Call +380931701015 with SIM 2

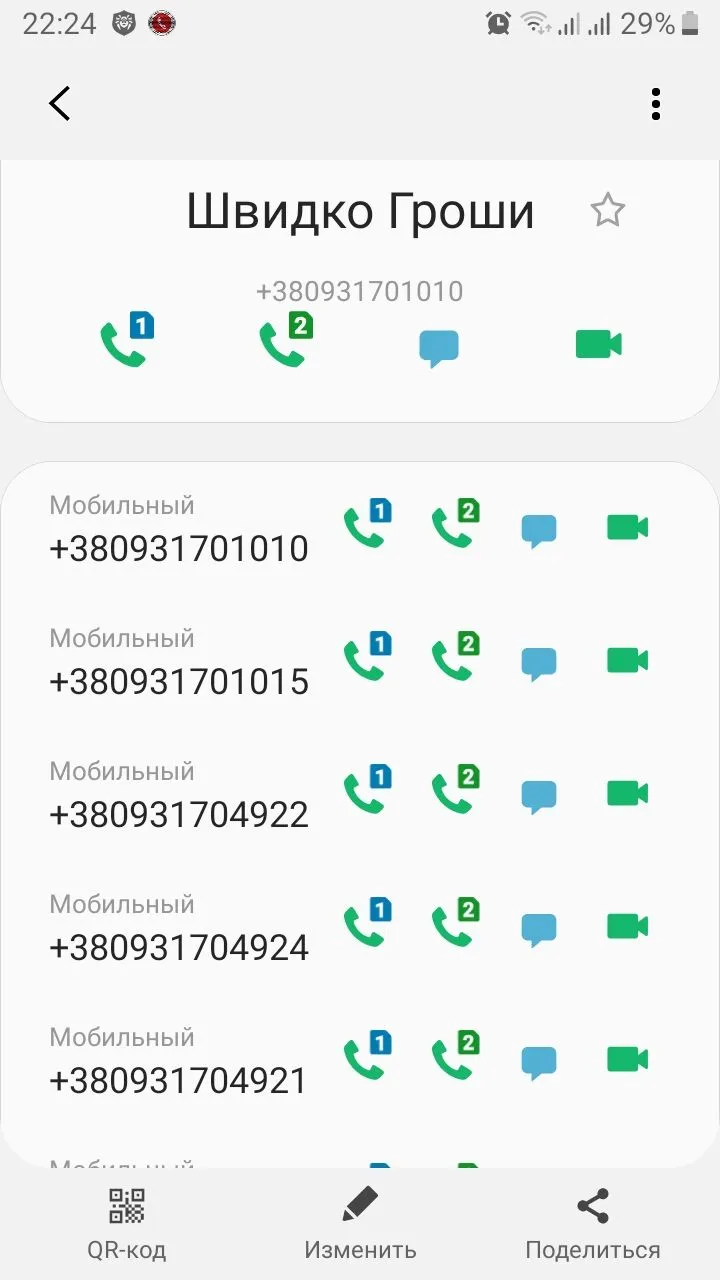tap(455, 658)
